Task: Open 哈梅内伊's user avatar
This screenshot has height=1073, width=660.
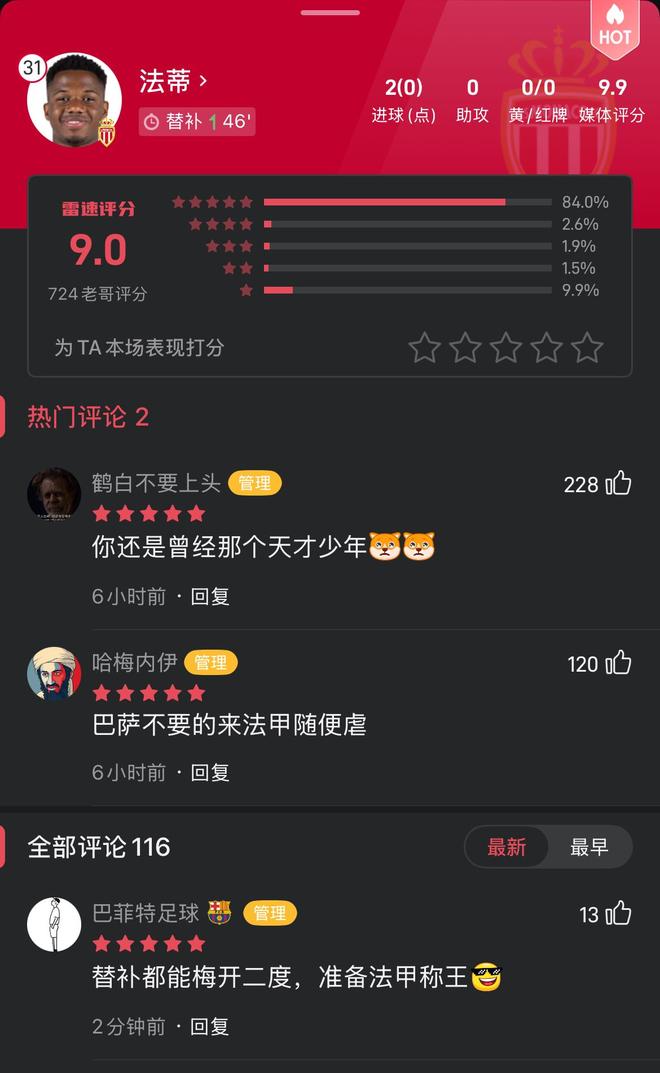Action: pyautogui.click(x=54, y=673)
